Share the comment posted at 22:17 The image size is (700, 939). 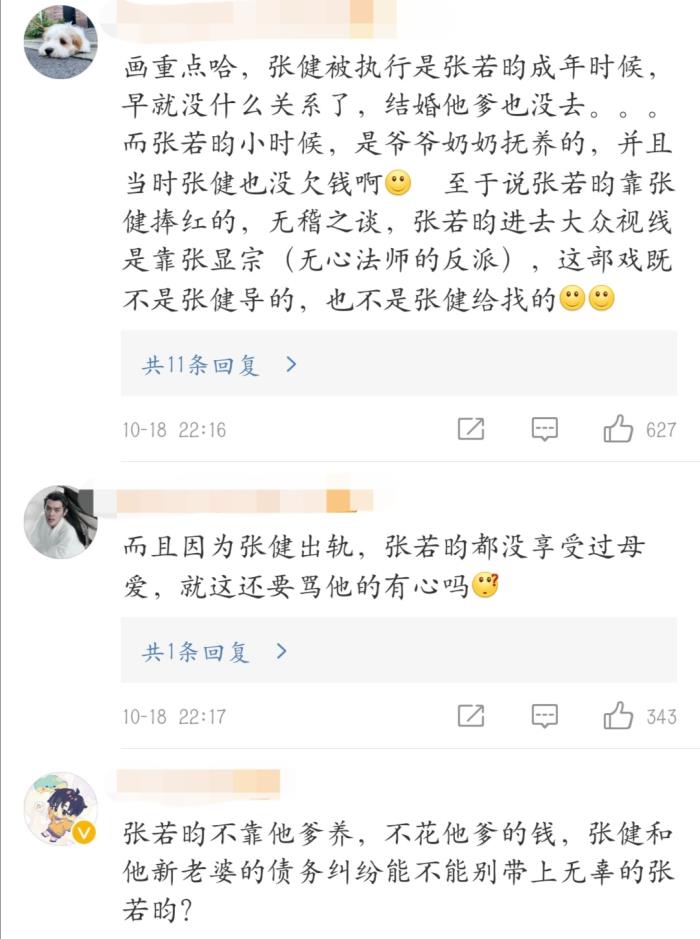pos(471,716)
